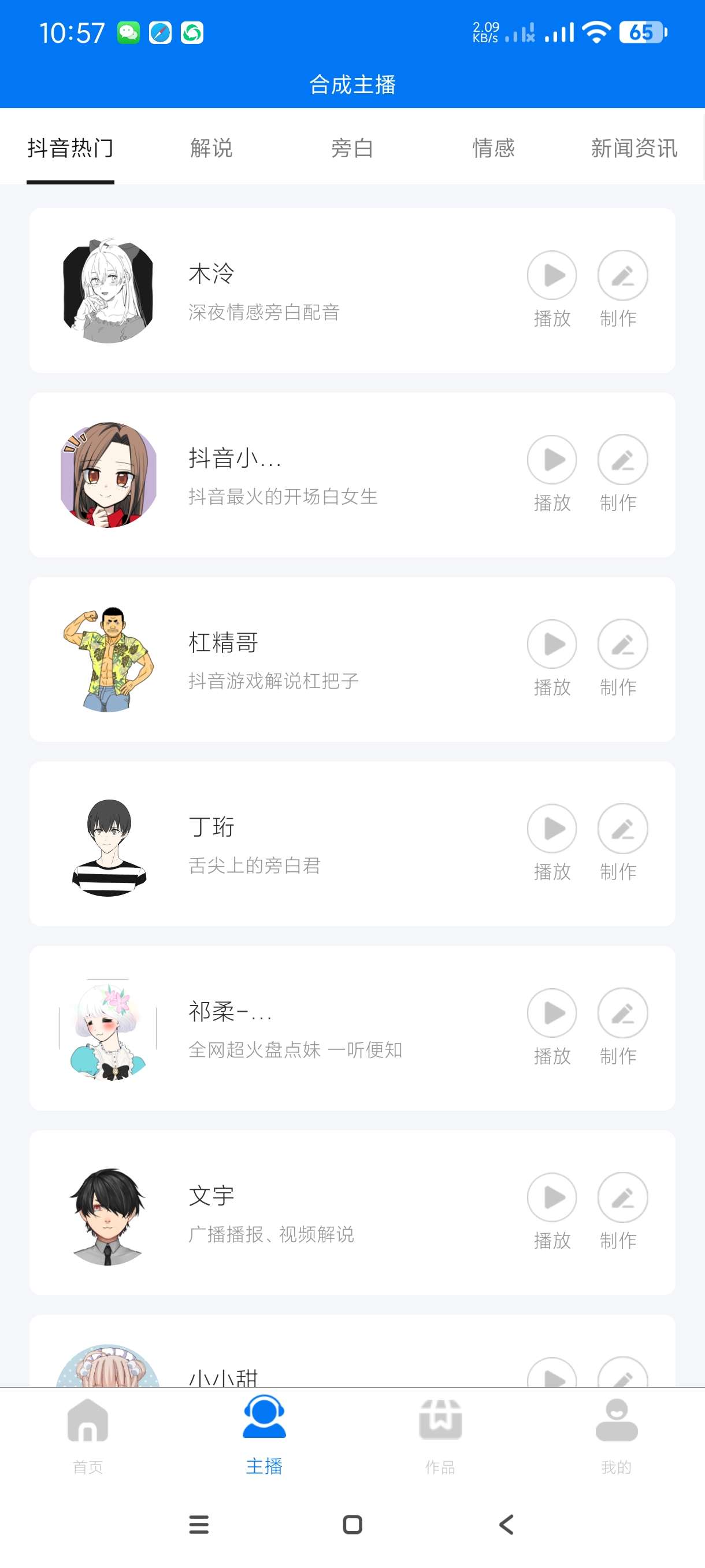Open the 作品 tab
705x1568 pixels.
pyautogui.click(x=440, y=1434)
